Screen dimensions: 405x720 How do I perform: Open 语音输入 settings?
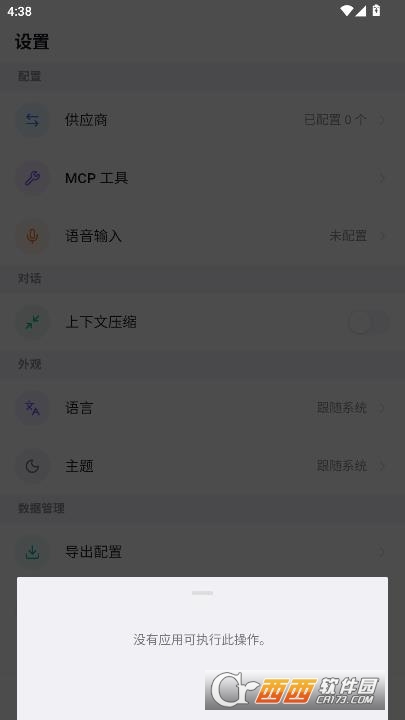(202, 236)
